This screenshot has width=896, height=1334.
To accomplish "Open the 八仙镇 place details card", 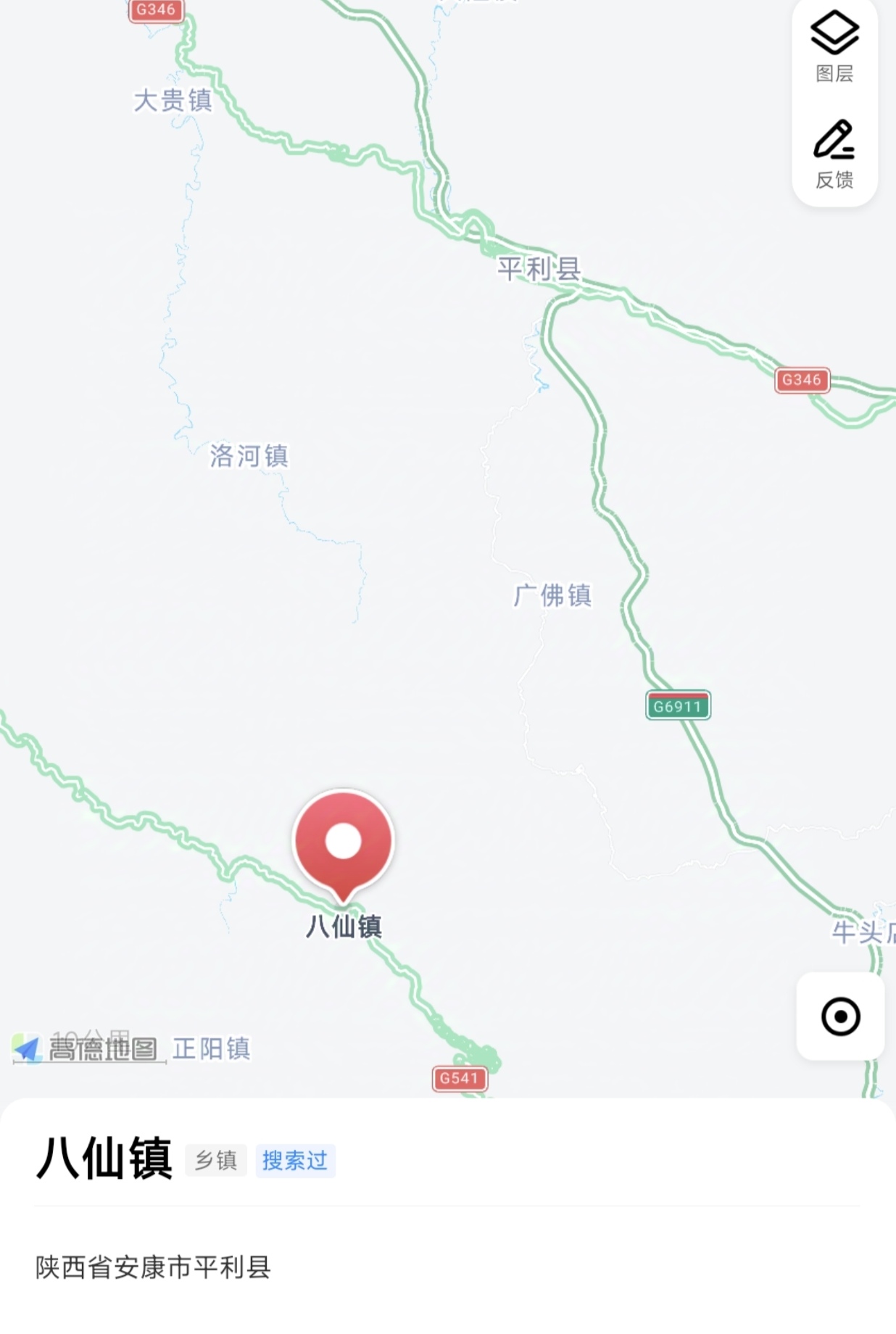I will [x=104, y=1159].
